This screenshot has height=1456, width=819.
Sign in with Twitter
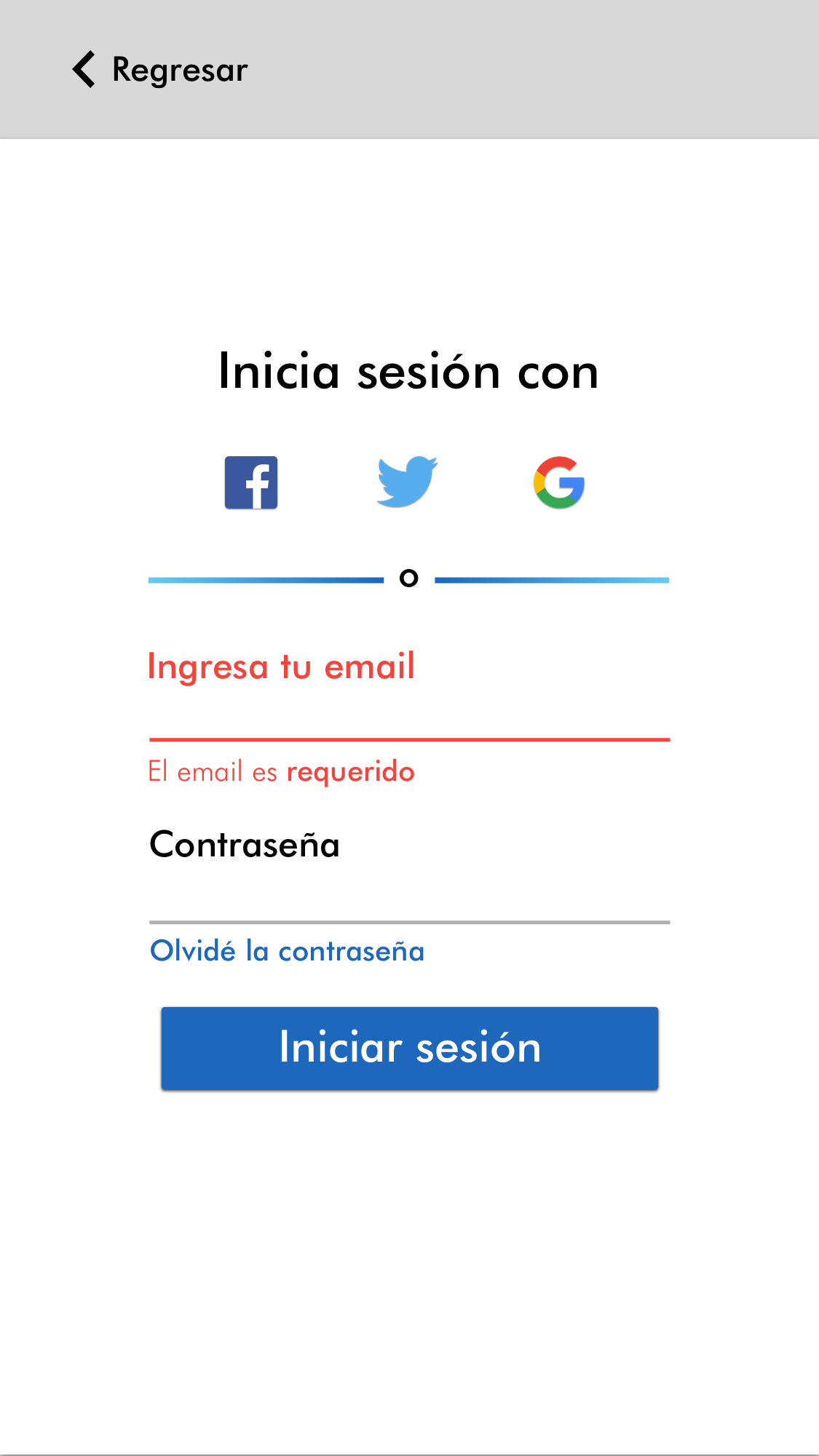(407, 482)
